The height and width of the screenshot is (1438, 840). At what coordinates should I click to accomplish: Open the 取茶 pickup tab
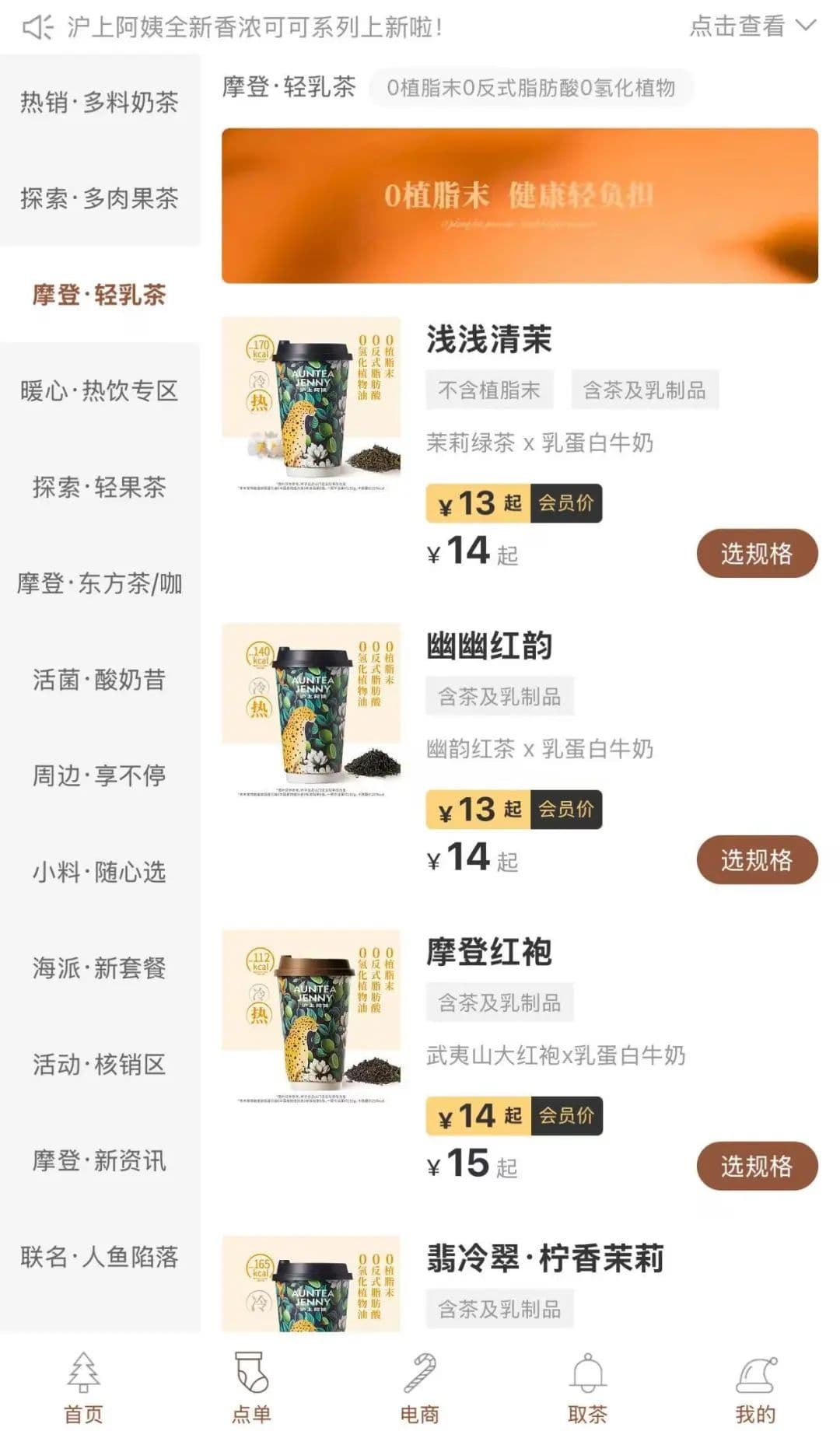[x=587, y=1388]
